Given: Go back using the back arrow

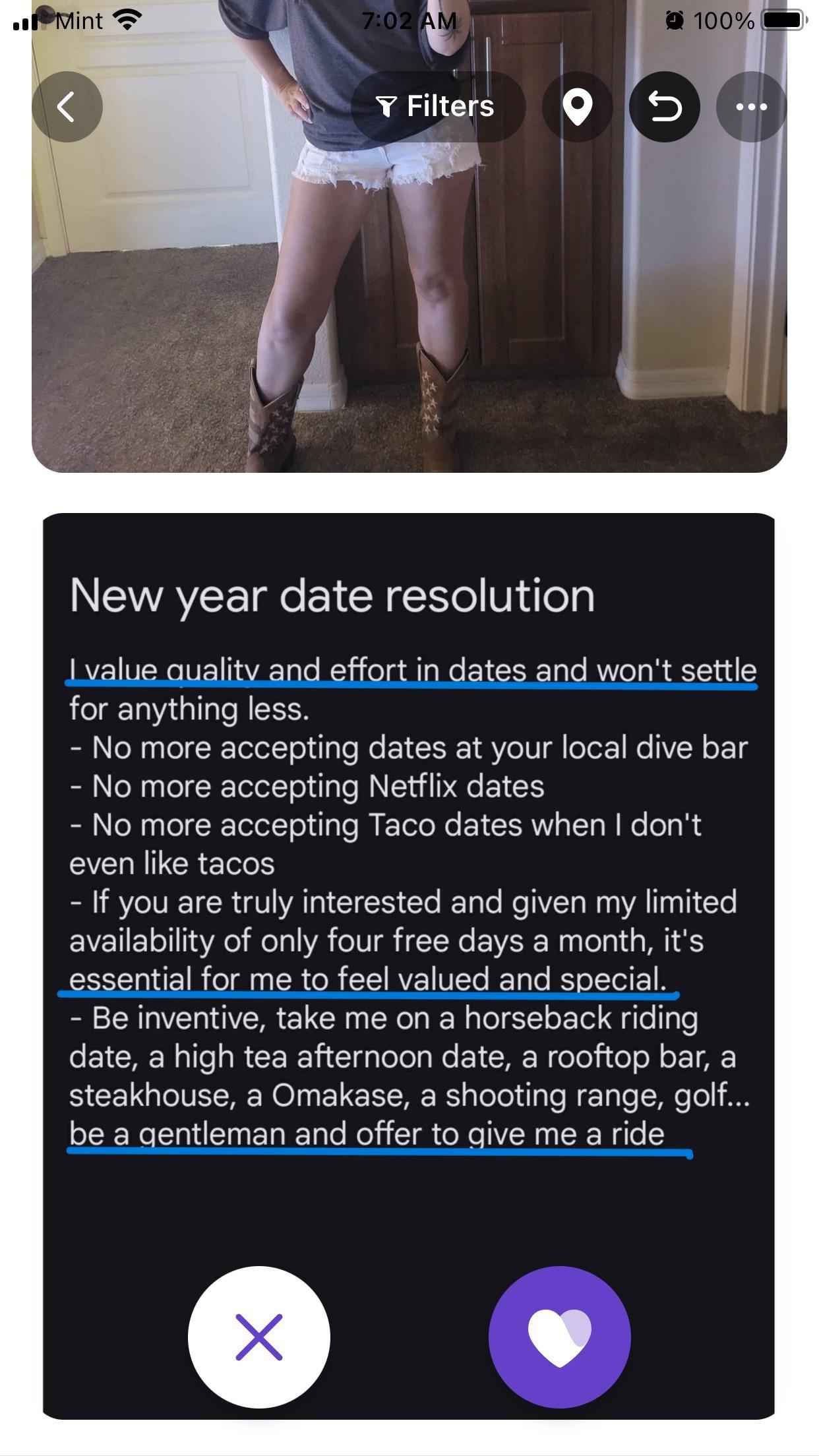Looking at the screenshot, I should pyautogui.click(x=67, y=107).
